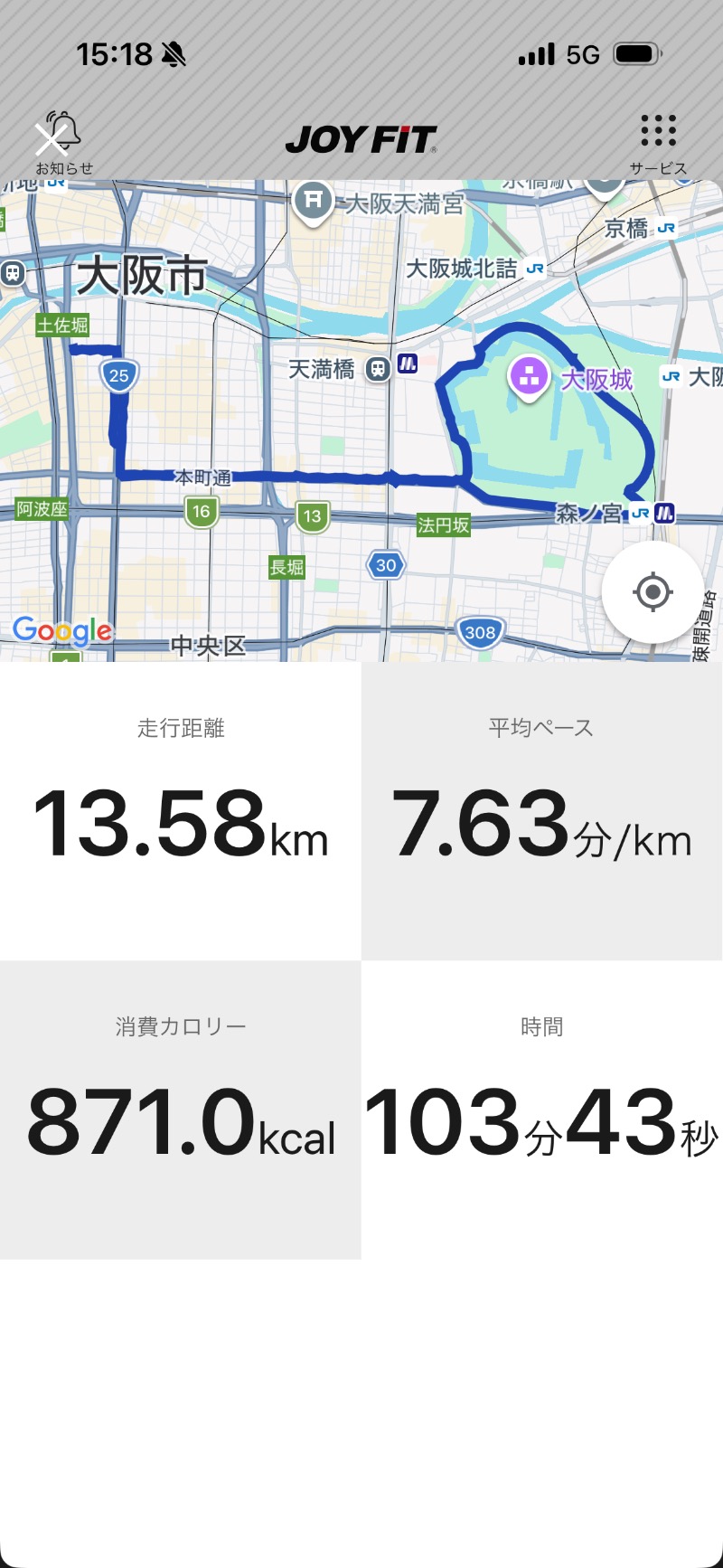Tap the blue running route along 本町通

[x=316, y=477]
